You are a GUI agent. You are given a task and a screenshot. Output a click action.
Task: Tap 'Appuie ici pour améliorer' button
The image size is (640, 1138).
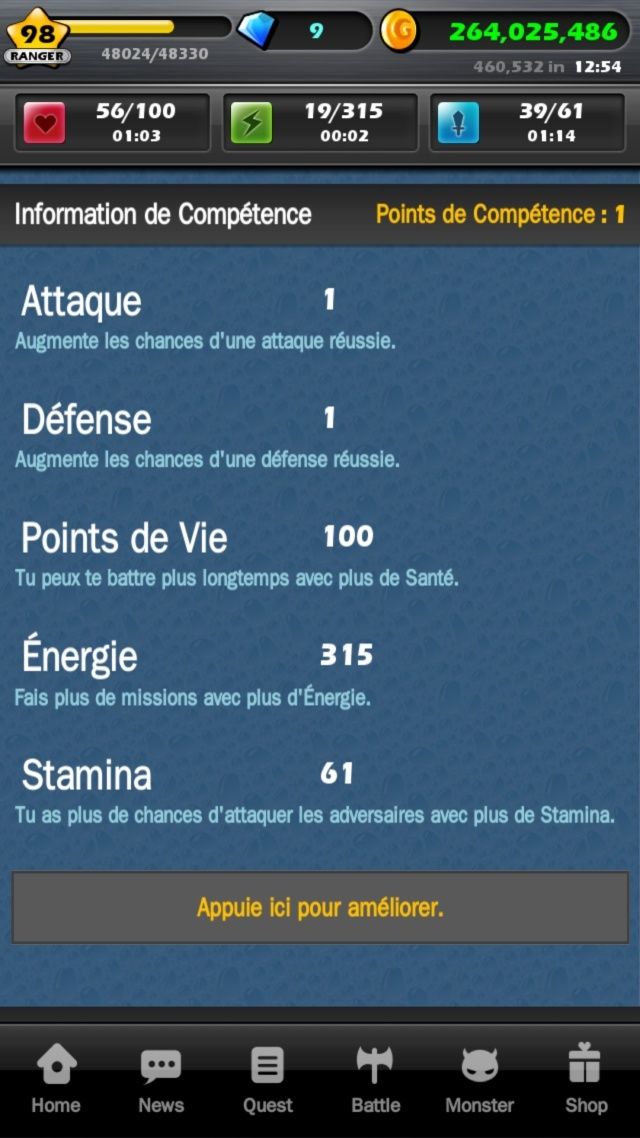coord(320,907)
